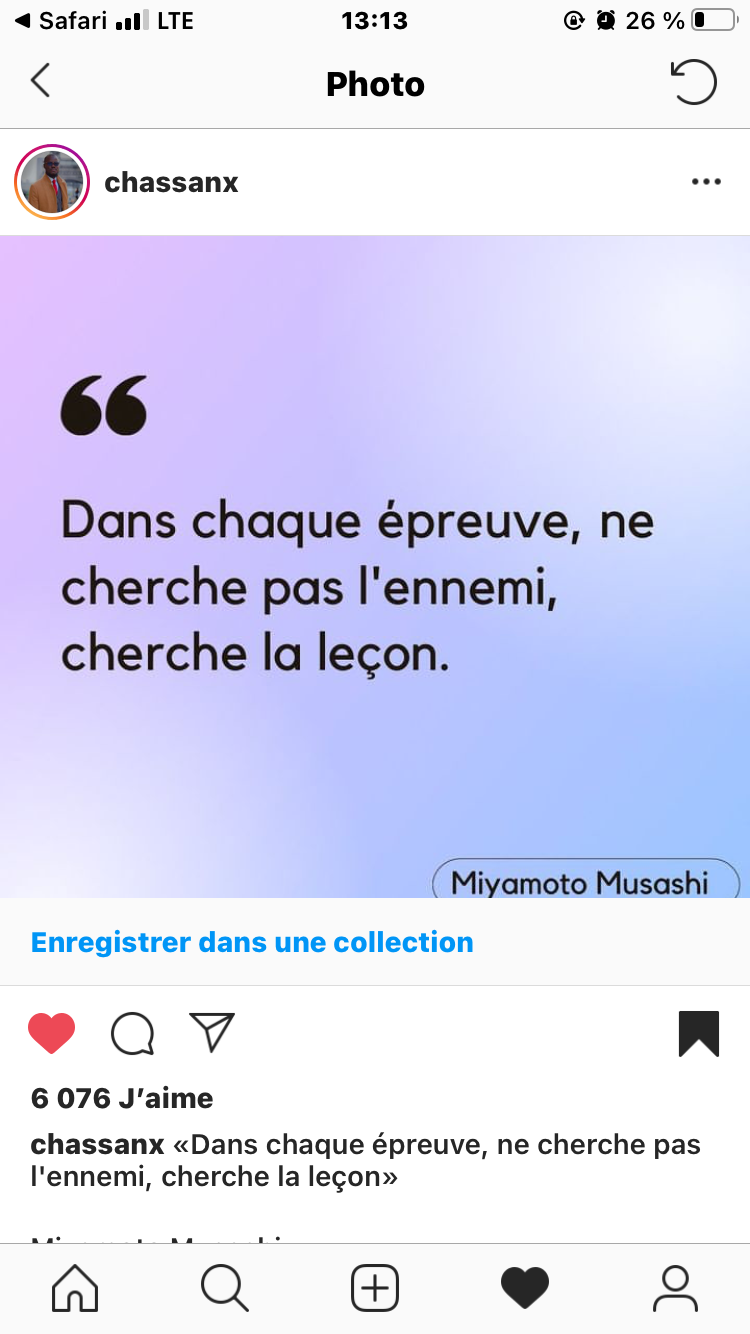Screen dimensions: 750x1334
Task: Tap Enregistrer dans une collection
Action: pyautogui.click(x=252, y=942)
